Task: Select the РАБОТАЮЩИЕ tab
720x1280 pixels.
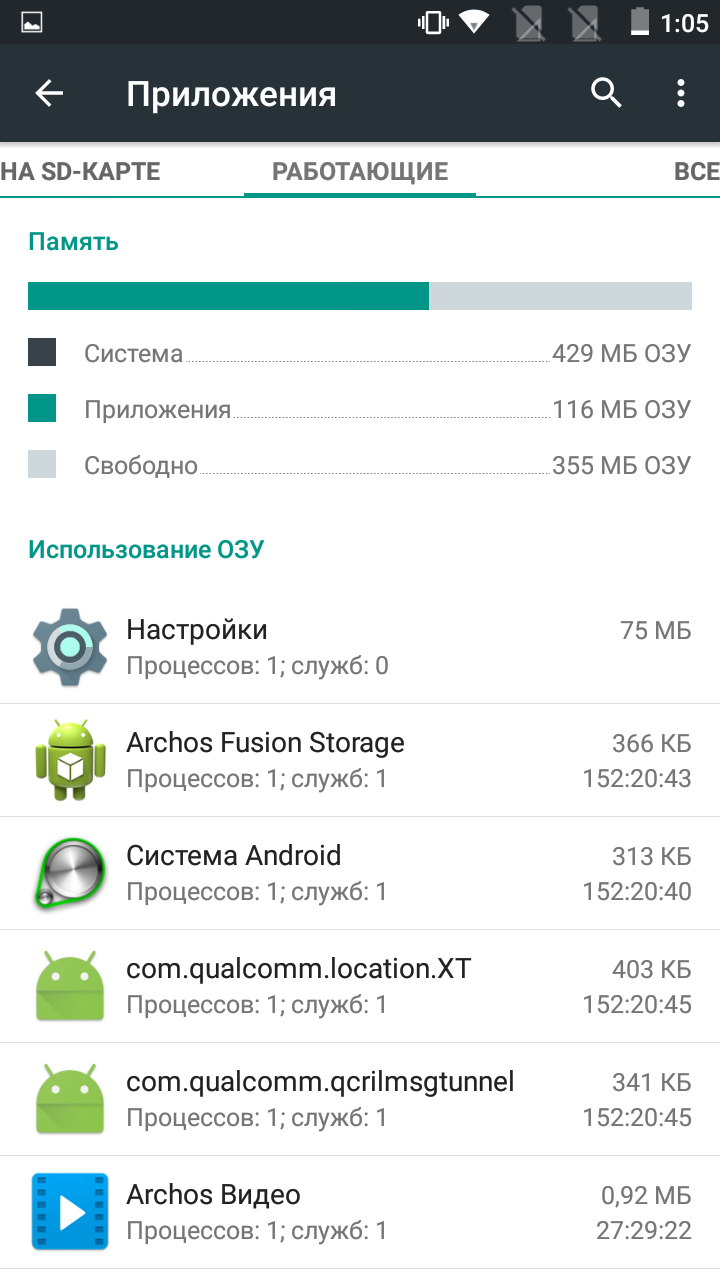Action: pos(360,171)
